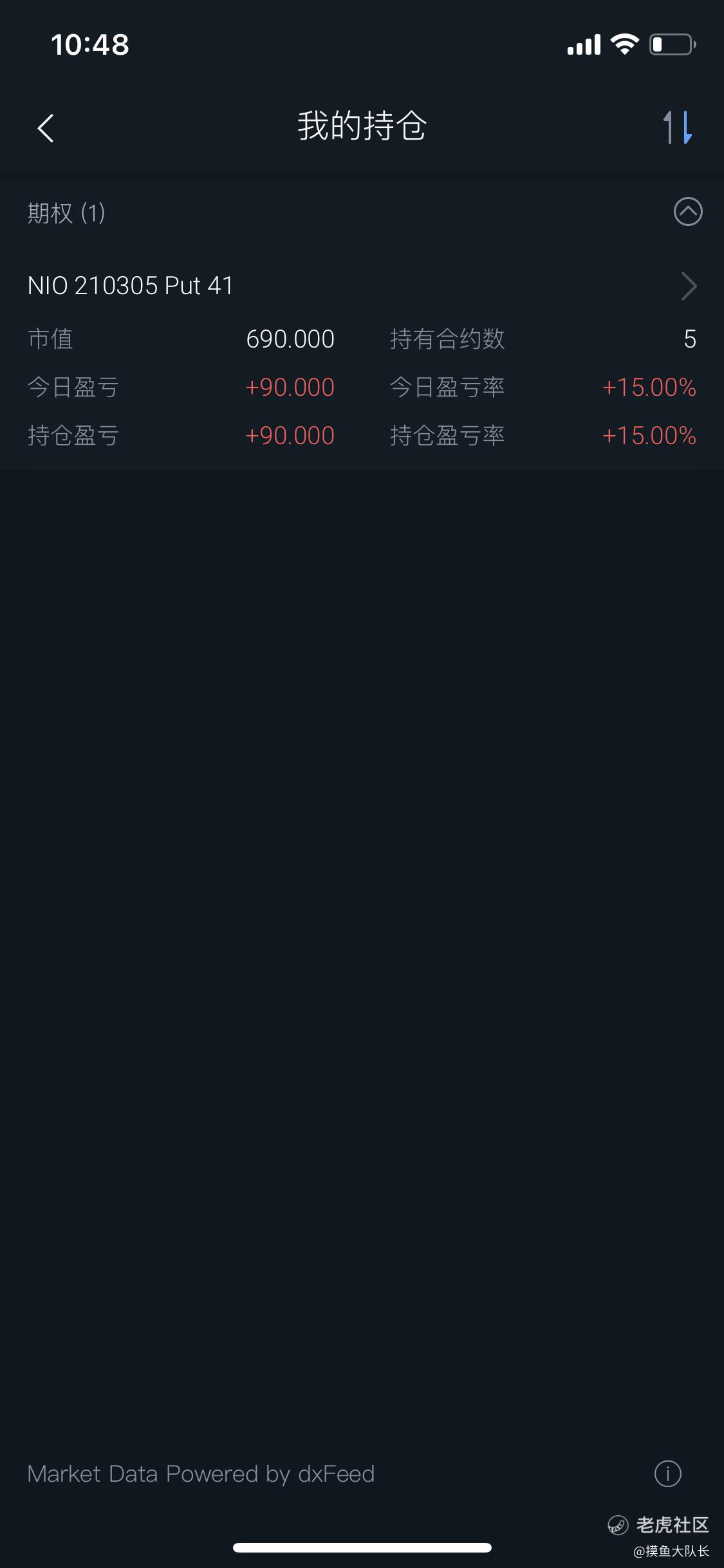Open the NIO 210305 Put 41 position
The height and width of the screenshot is (1568, 724).
coord(362,286)
